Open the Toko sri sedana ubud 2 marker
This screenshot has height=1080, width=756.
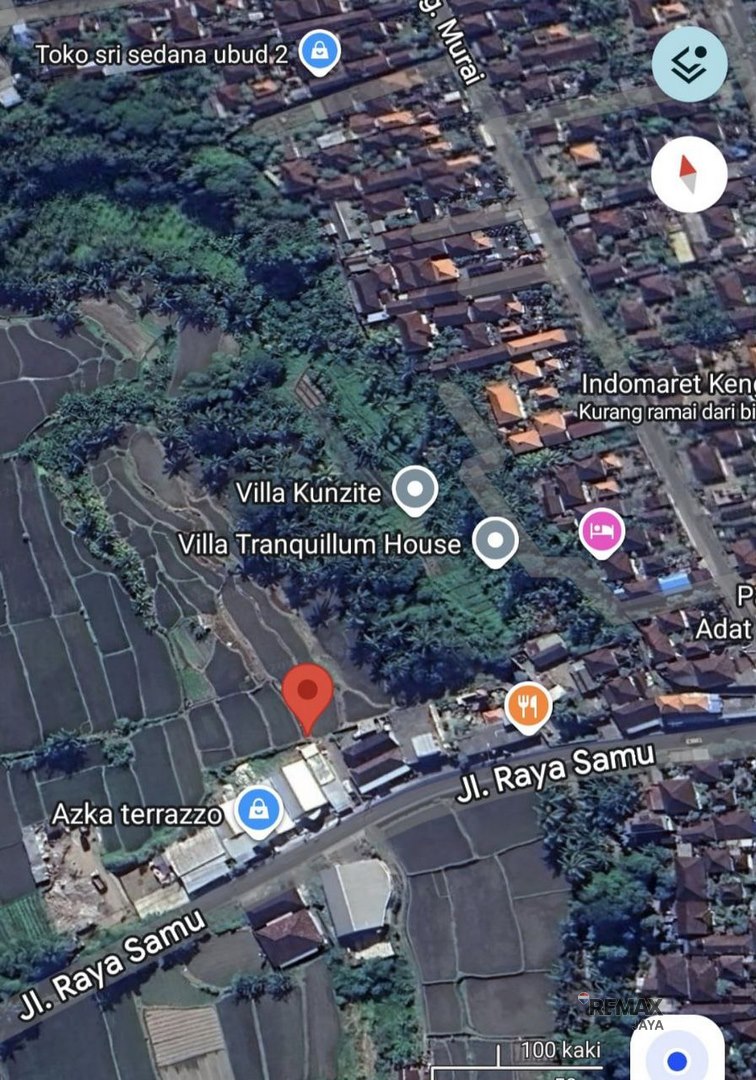coord(319,51)
